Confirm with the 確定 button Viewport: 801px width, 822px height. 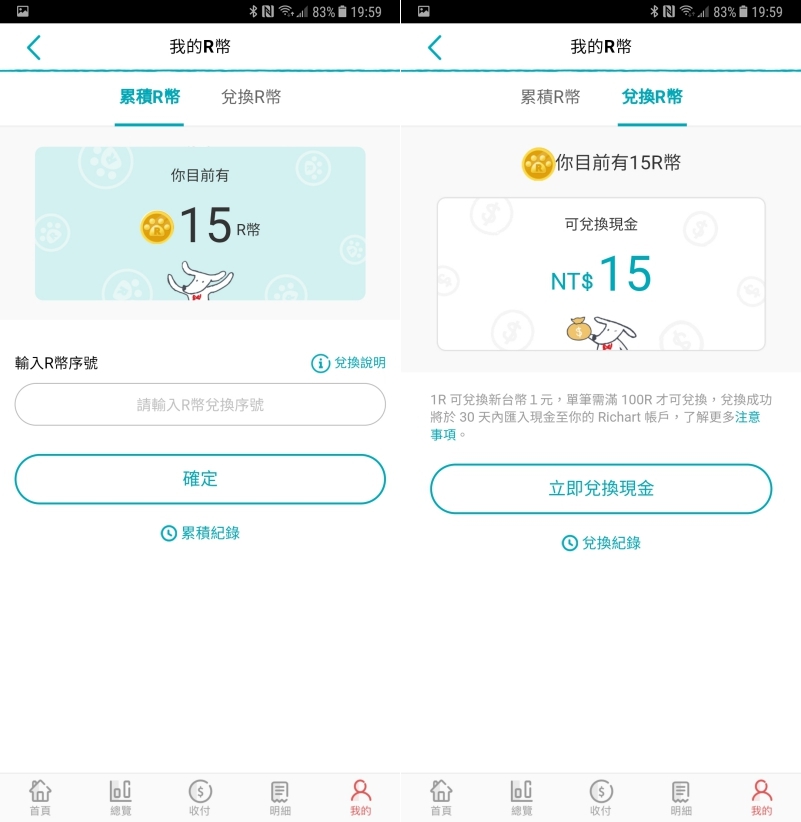pyautogui.click(x=200, y=479)
